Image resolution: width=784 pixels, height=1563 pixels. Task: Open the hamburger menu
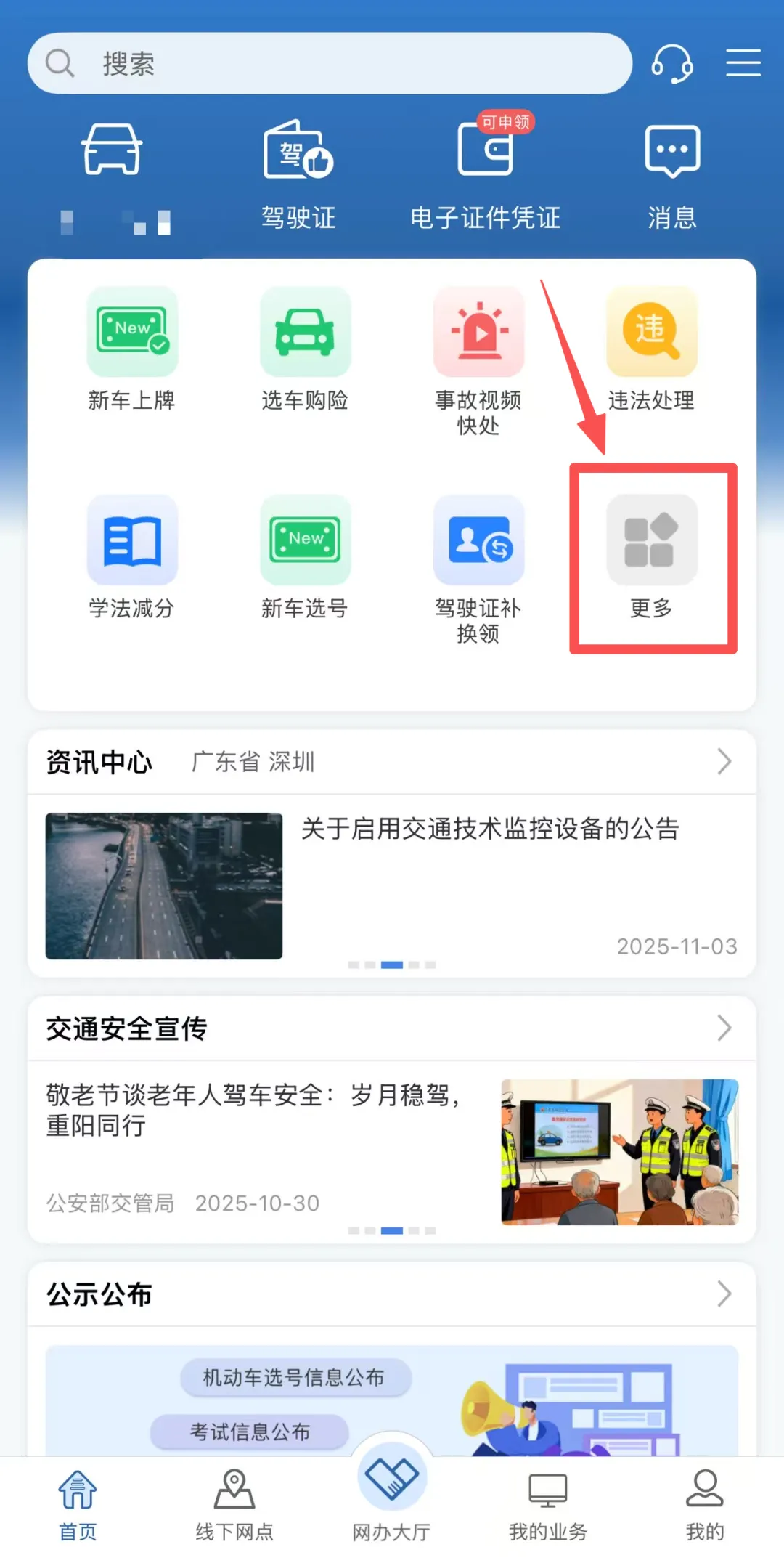click(x=743, y=63)
